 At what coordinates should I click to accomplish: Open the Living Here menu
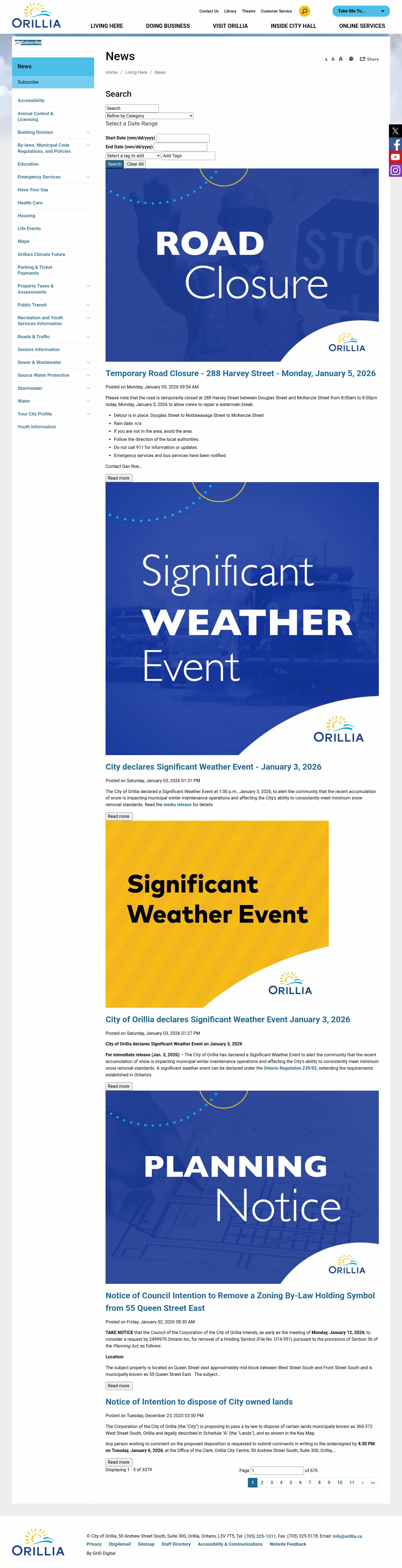(107, 26)
